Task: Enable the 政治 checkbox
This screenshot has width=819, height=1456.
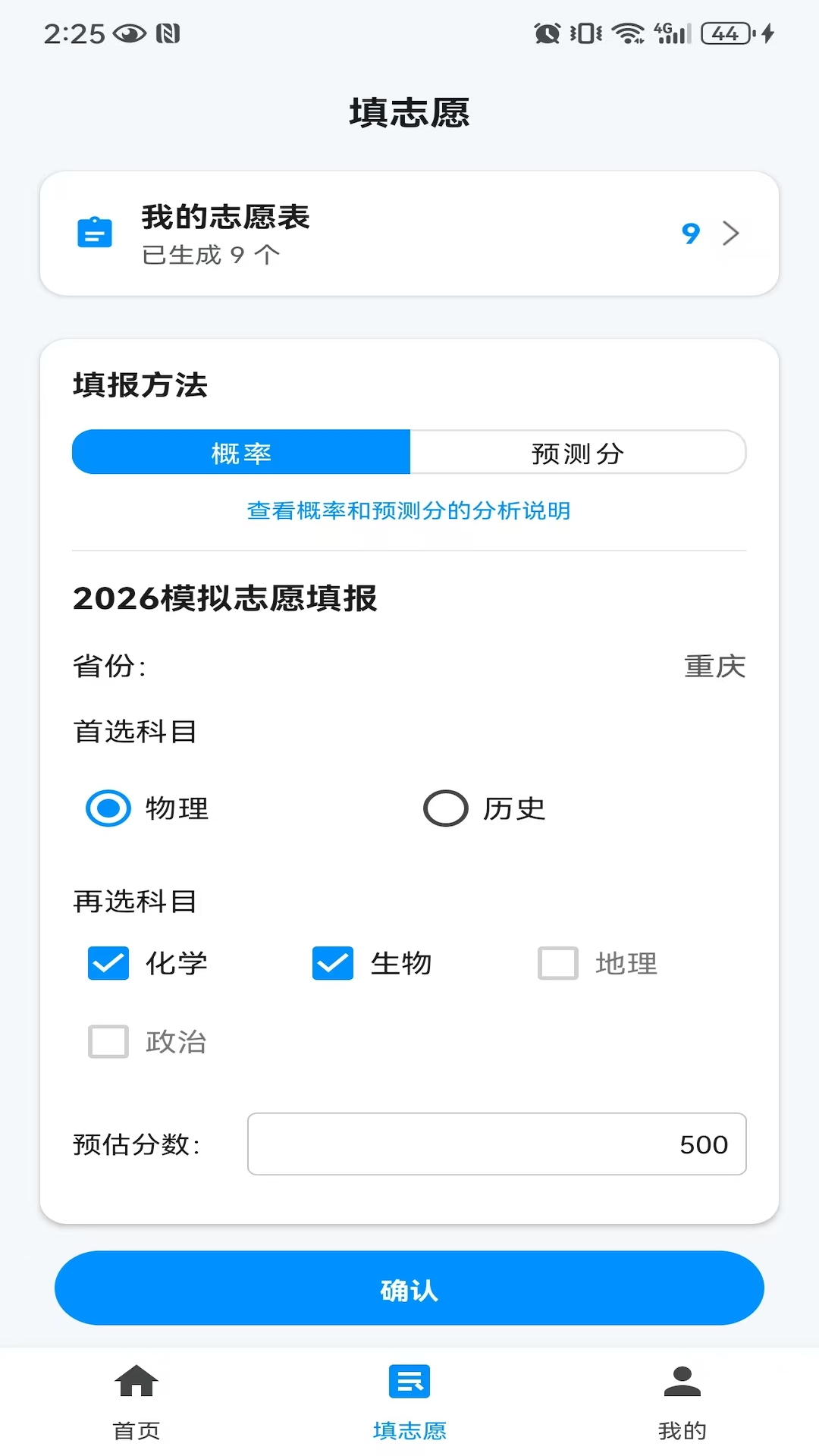Action: 108,1042
